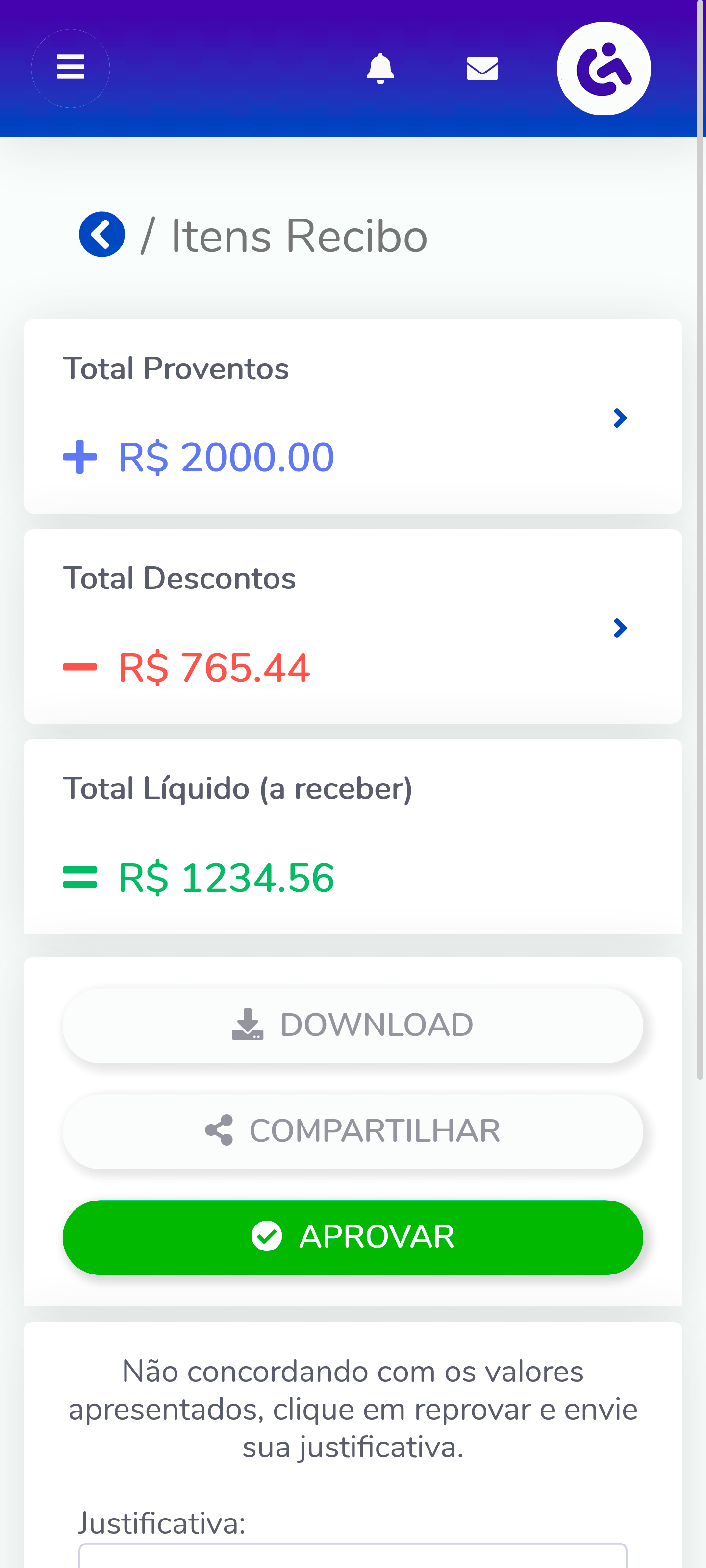The image size is (706, 1568).
Task: Go back from Itens Recibo
Action: (x=101, y=234)
